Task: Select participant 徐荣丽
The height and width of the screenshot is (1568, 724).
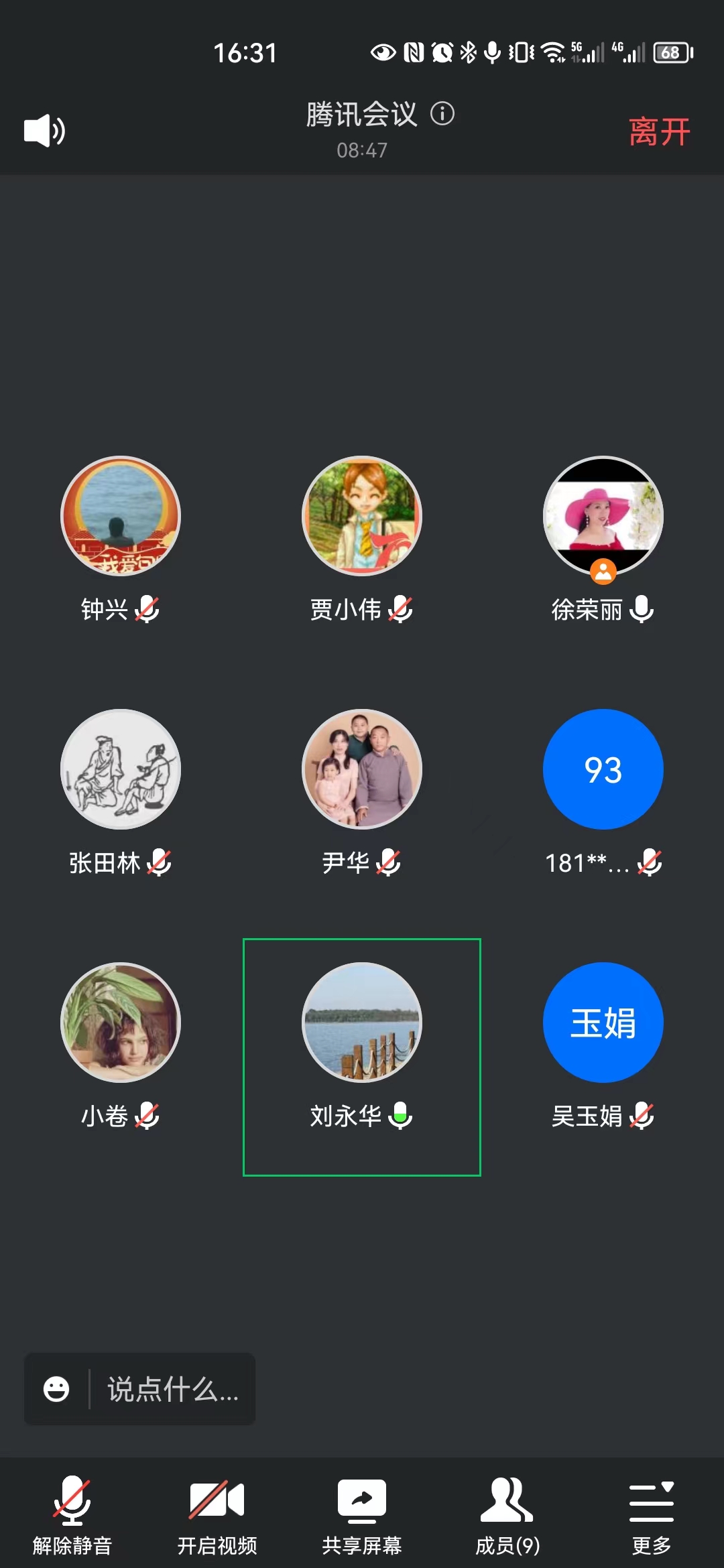Action: pos(603,517)
